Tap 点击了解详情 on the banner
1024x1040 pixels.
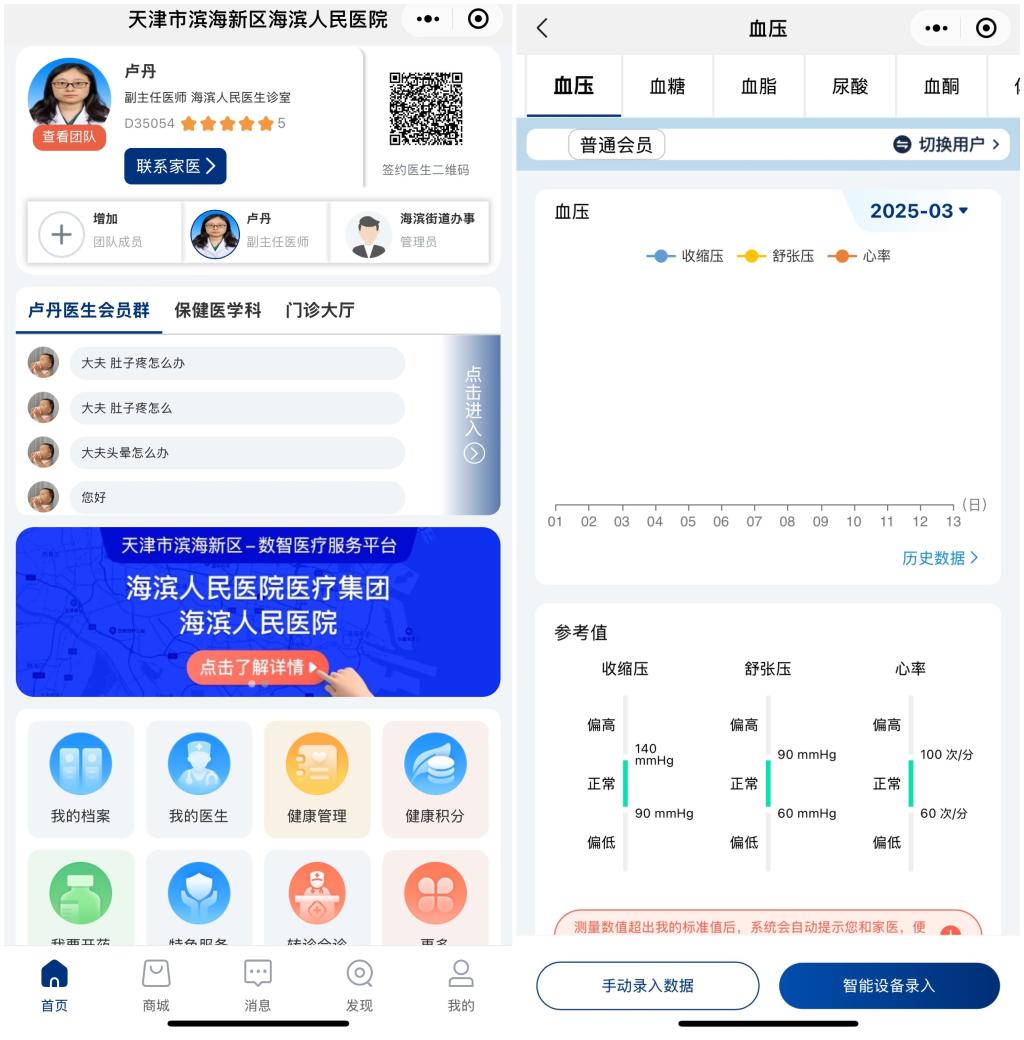pyautogui.click(x=257, y=667)
